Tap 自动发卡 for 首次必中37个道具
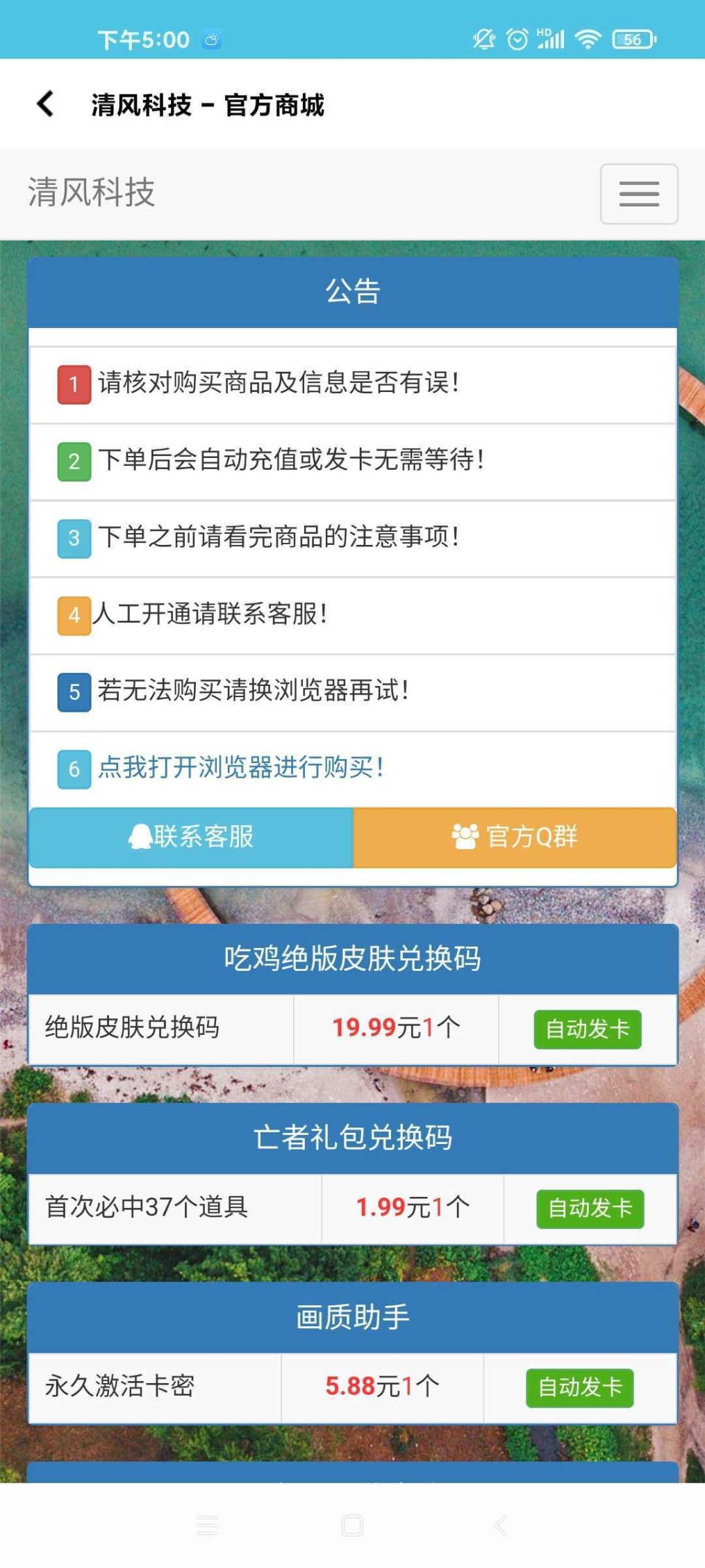 pyautogui.click(x=590, y=1209)
